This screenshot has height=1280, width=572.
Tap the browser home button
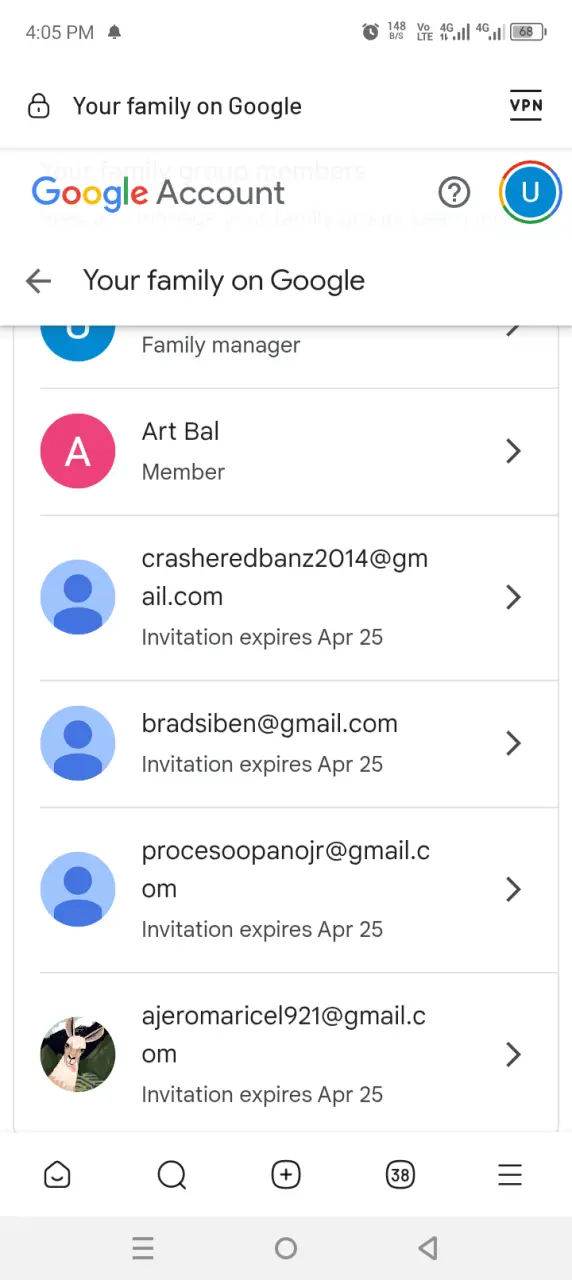57,1175
